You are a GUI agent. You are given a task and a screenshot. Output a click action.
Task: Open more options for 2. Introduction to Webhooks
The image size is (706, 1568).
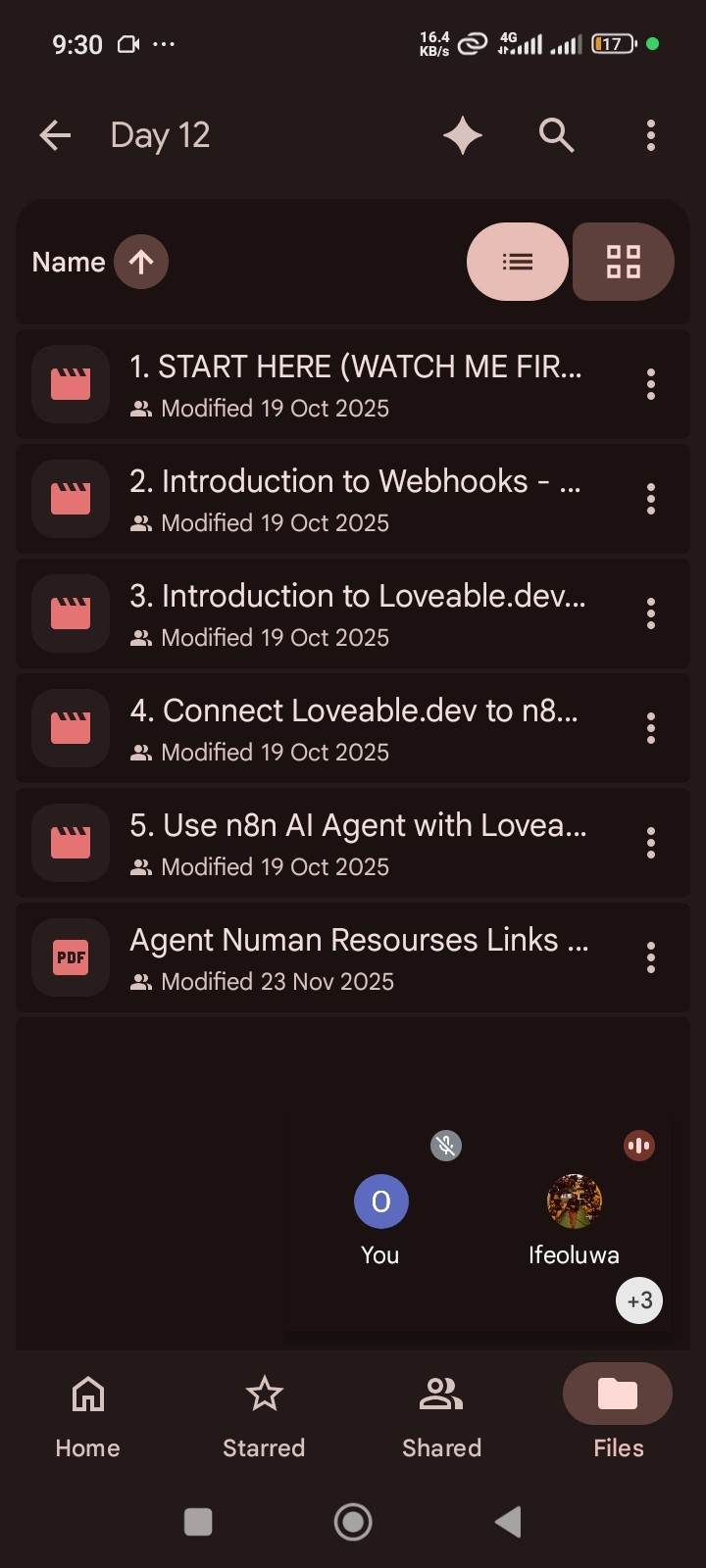pos(650,500)
